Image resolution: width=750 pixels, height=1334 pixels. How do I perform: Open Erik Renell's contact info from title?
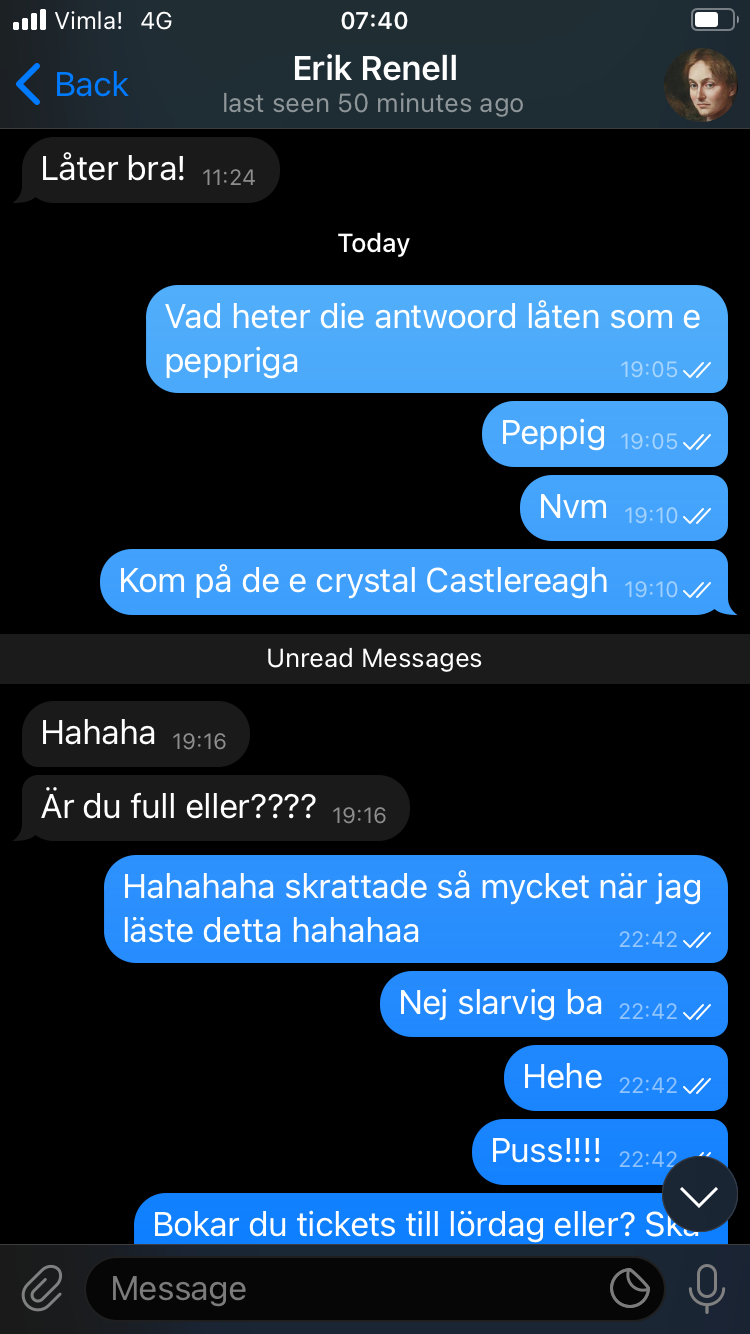pyautogui.click(x=375, y=69)
